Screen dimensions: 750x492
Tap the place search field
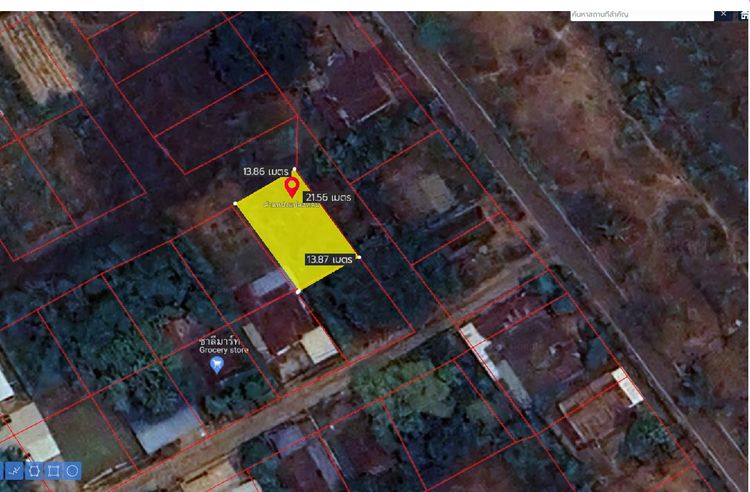point(640,15)
